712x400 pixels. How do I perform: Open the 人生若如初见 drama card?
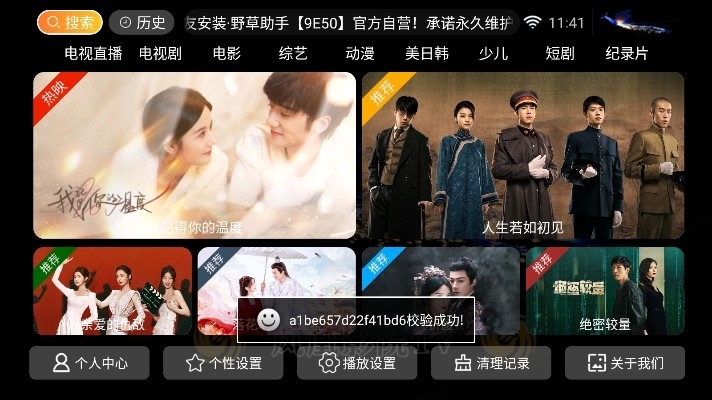pos(523,155)
